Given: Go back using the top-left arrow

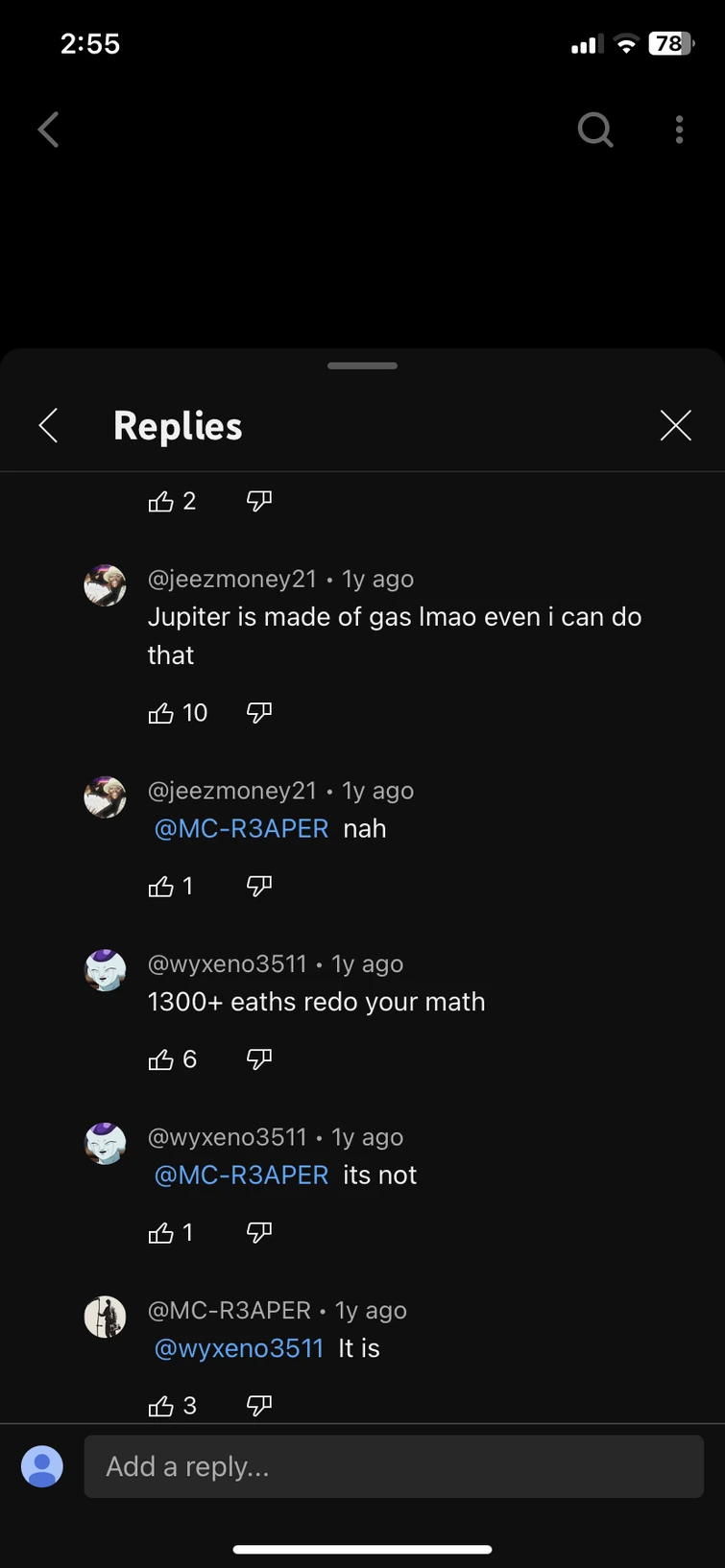Looking at the screenshot, I should (x=49, y=130).
